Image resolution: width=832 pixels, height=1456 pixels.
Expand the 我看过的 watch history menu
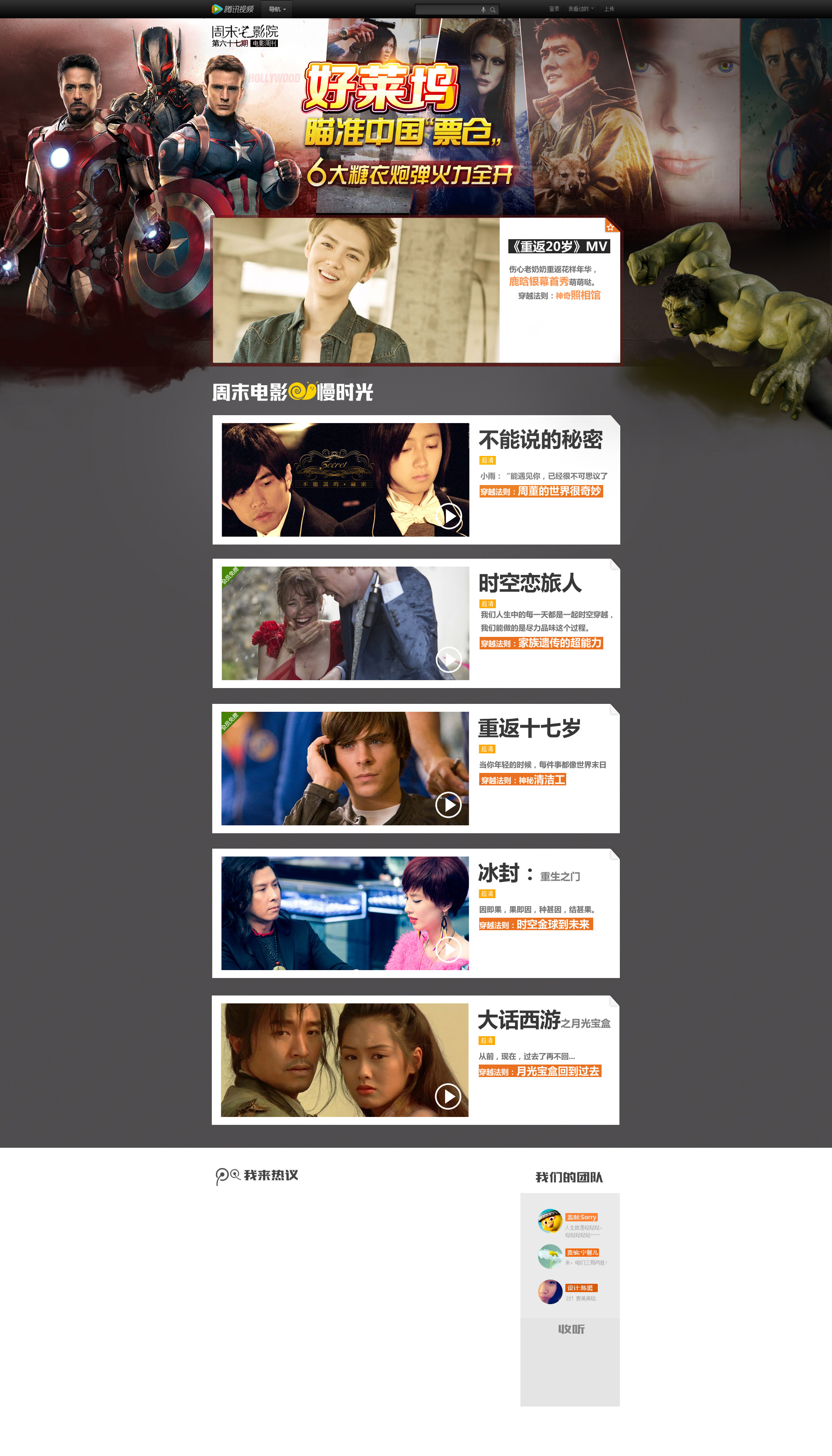tap(581, 9)
